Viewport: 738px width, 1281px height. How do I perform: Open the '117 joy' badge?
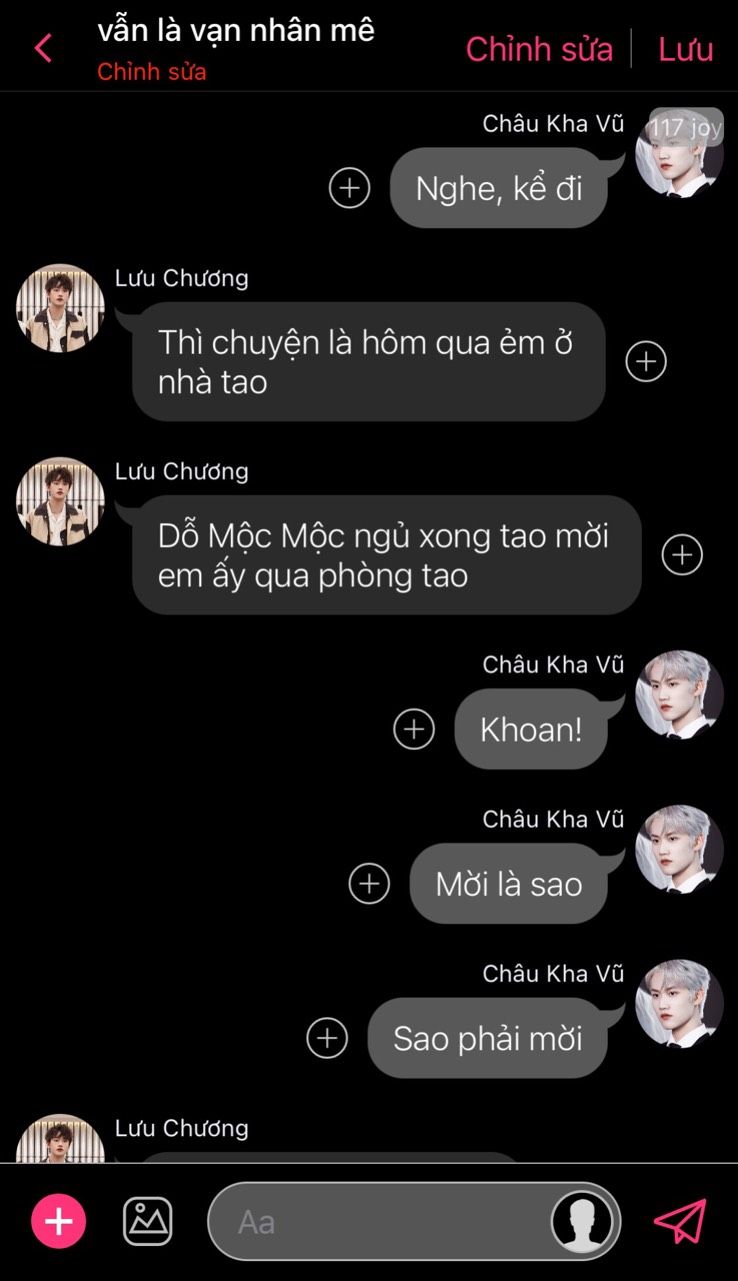tap(685, 127)
